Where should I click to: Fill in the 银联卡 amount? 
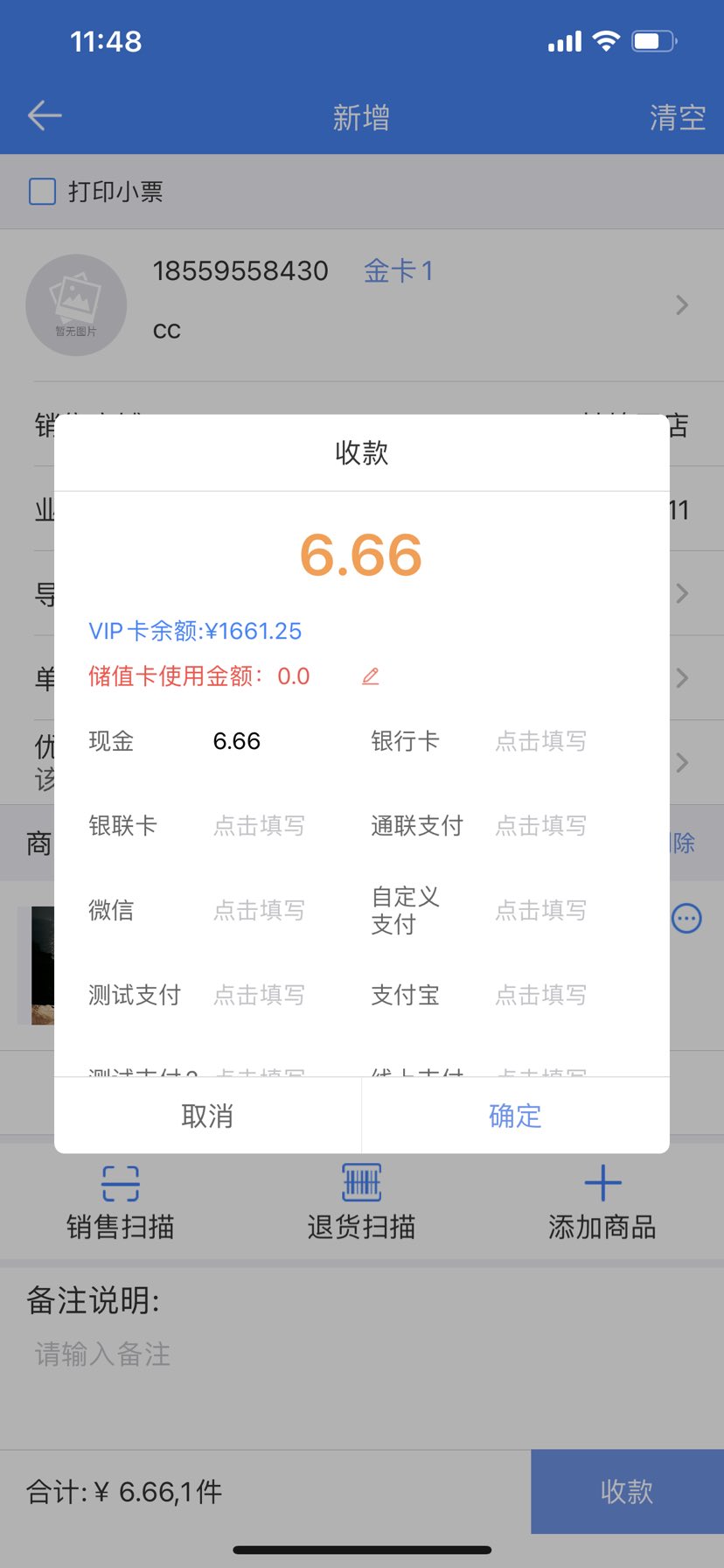point(259,825)
